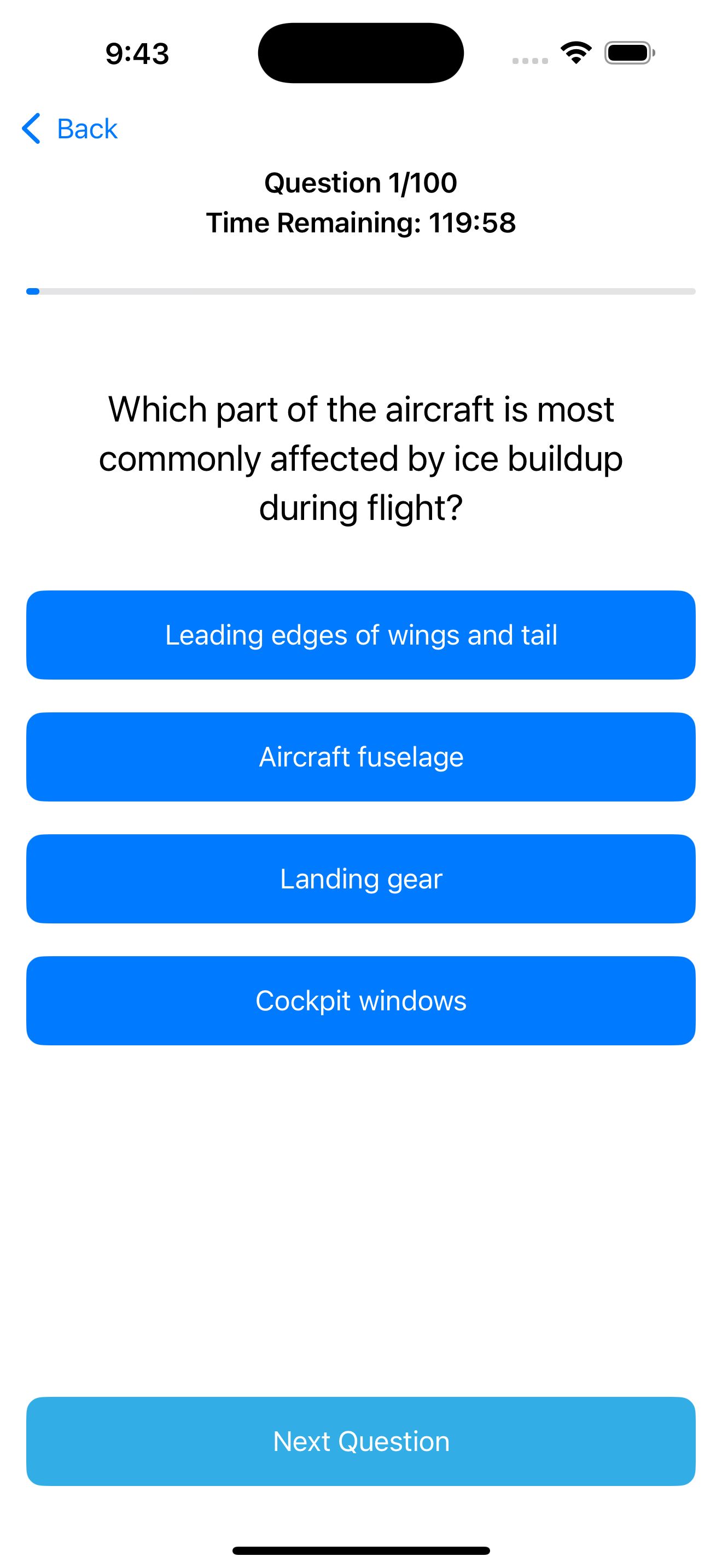This screenshot has width=722, height=1568.
Task: Select answer Leading edges of wings and tail
Action: point(360,634)
